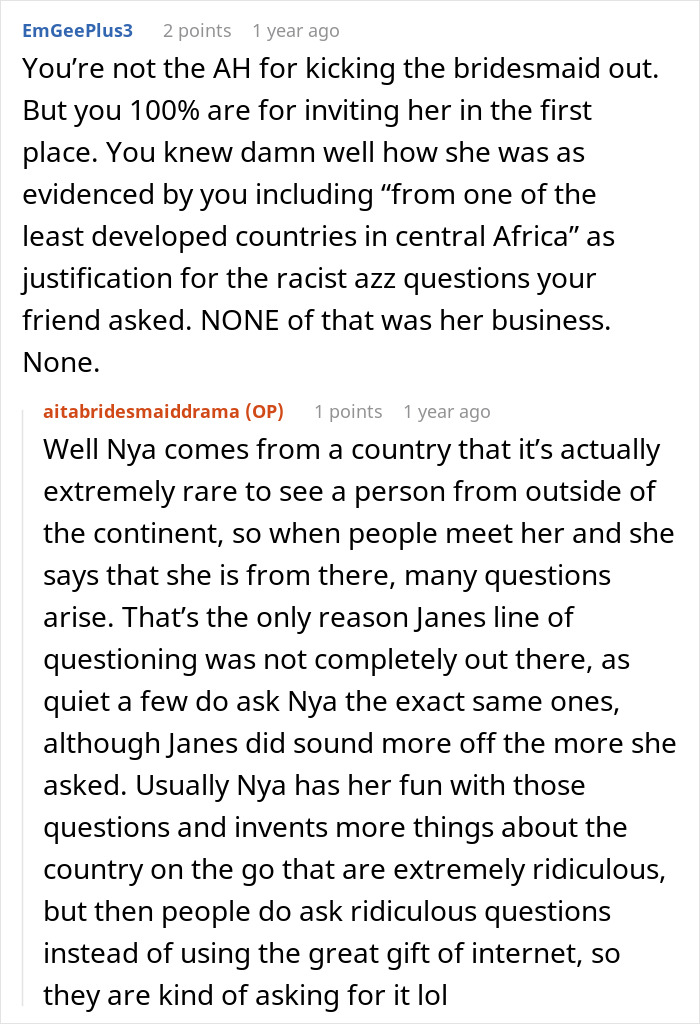Open aitabridesmaiddrama's profile link

pyautogui.click(x=146, y=411)
